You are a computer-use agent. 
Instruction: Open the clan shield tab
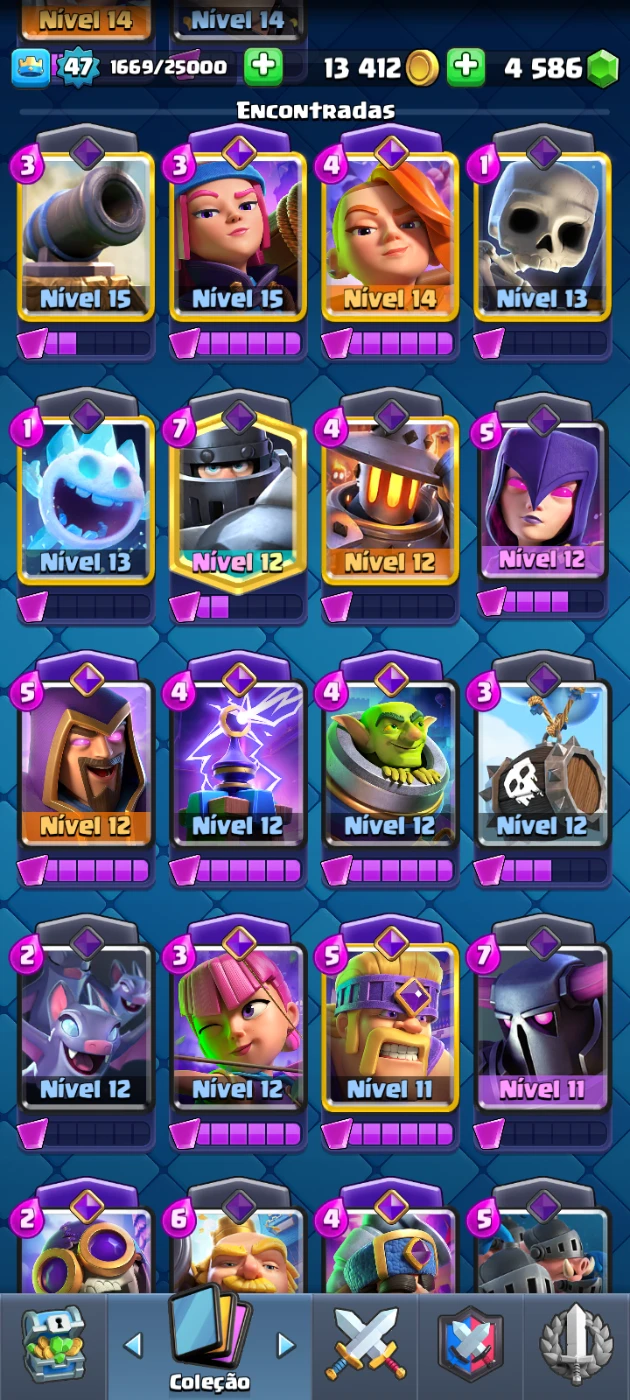coord(470,1345)
